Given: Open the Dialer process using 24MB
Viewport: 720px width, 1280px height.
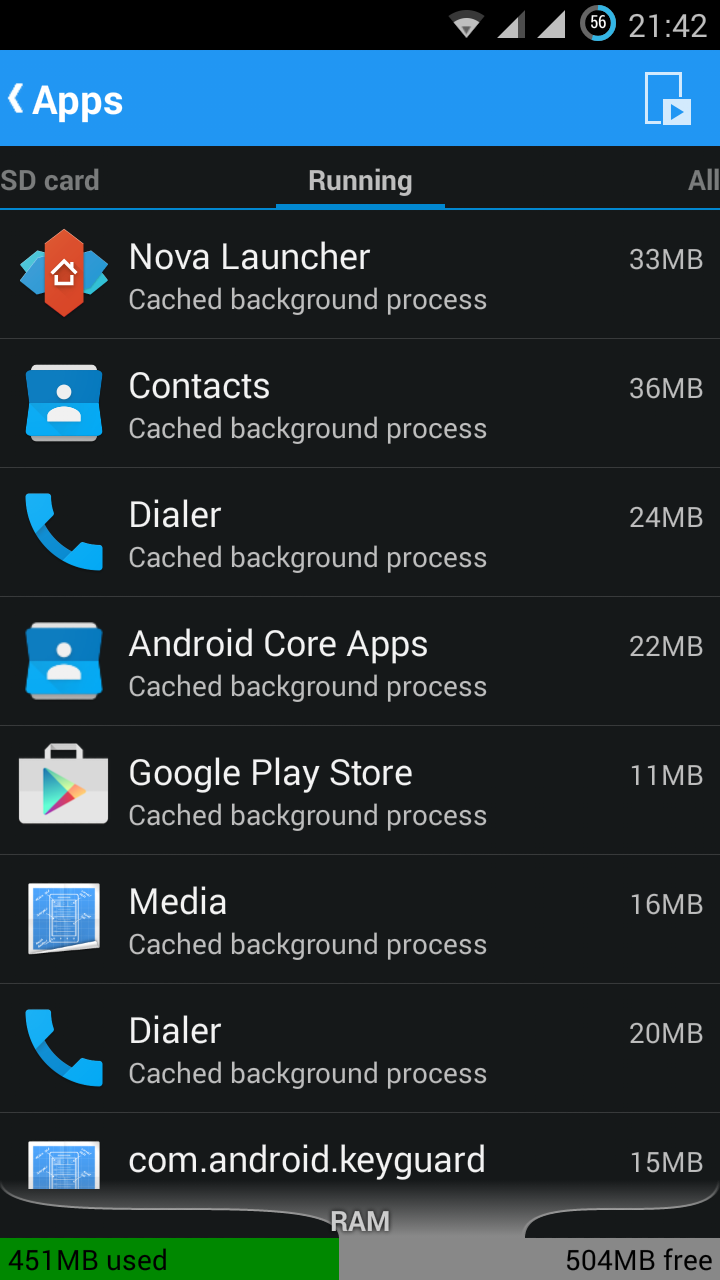Looking at the screenshot, I should (360, 533).
